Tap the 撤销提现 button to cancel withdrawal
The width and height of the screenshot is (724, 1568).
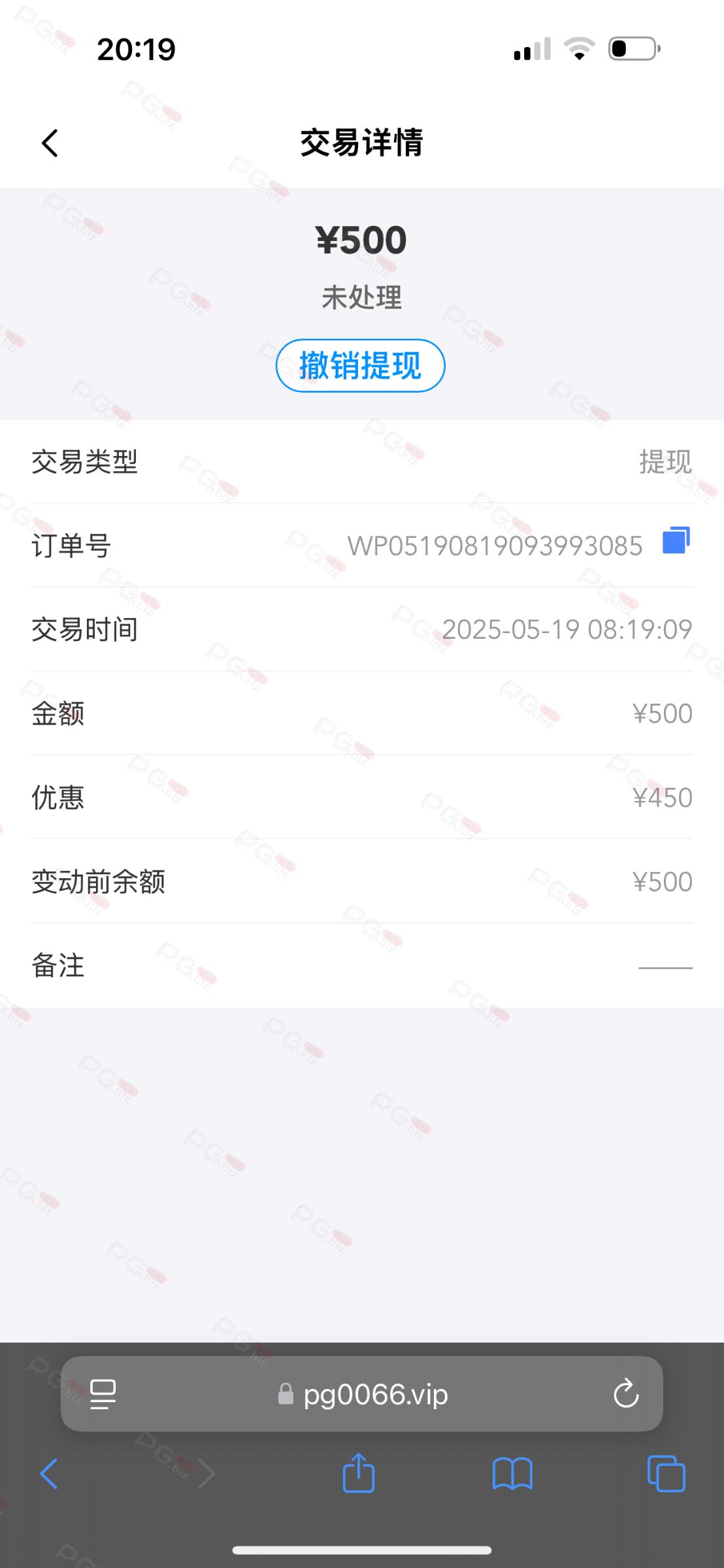coord(361,366)
